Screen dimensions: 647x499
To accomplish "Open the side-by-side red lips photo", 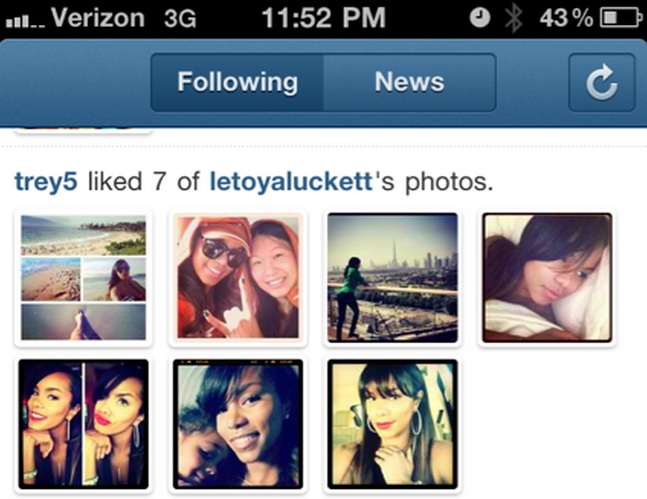I will (84, 425).
